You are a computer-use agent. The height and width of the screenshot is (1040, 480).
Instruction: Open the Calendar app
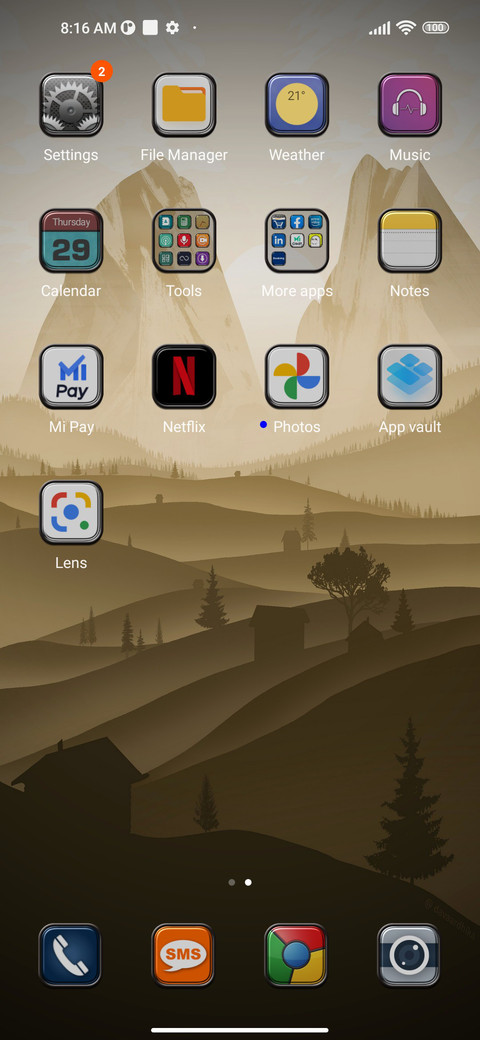(71, 241)
